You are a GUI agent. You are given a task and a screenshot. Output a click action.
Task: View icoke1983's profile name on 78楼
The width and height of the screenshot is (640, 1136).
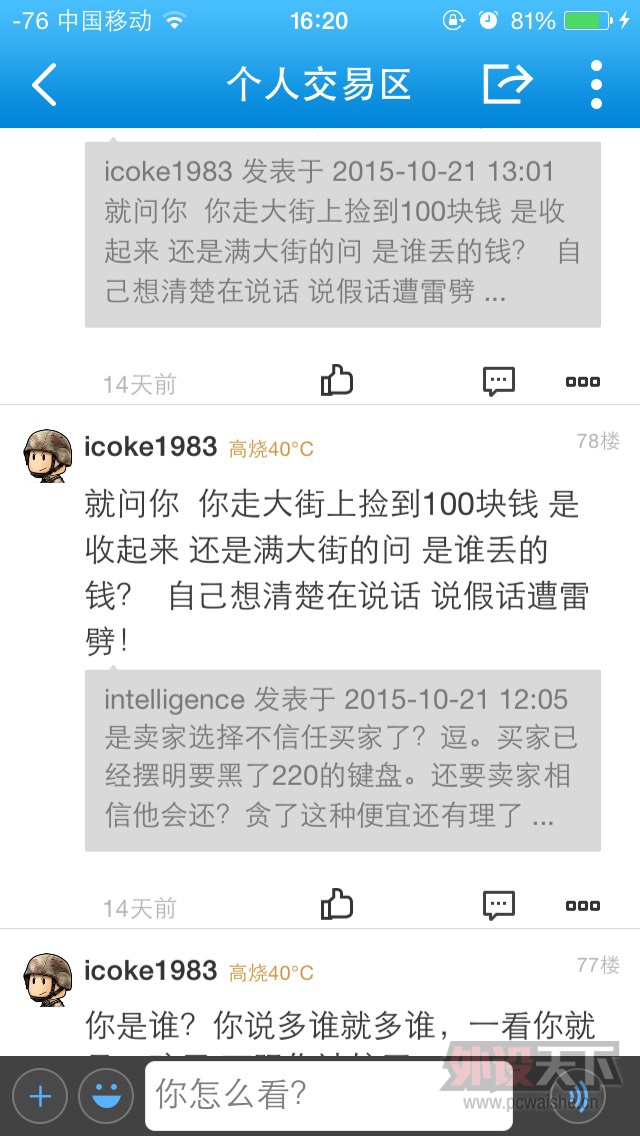pyautogui.click(x=150, y=446)
